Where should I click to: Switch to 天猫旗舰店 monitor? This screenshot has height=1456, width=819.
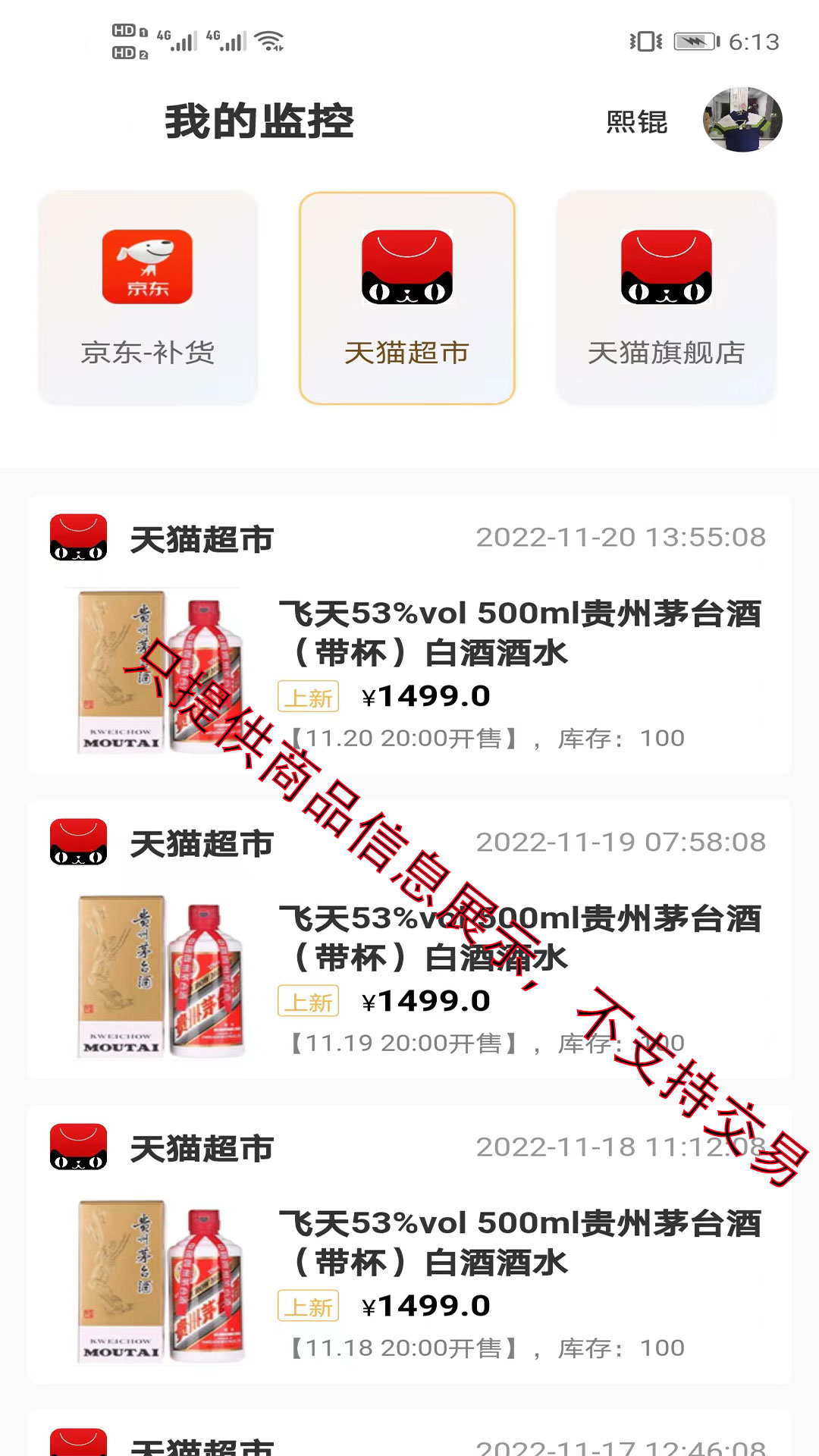[667, 298]
